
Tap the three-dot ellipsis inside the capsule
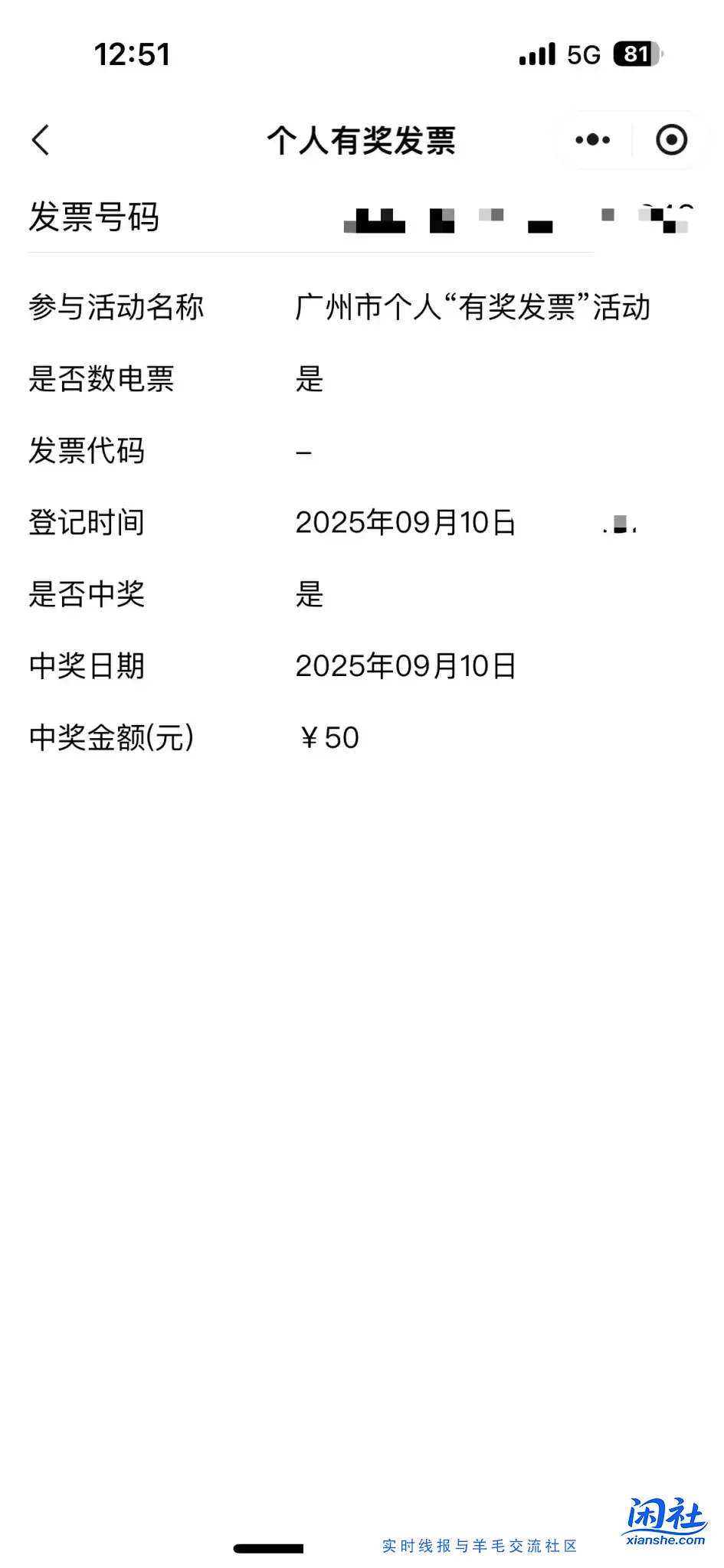pos(594,140)
